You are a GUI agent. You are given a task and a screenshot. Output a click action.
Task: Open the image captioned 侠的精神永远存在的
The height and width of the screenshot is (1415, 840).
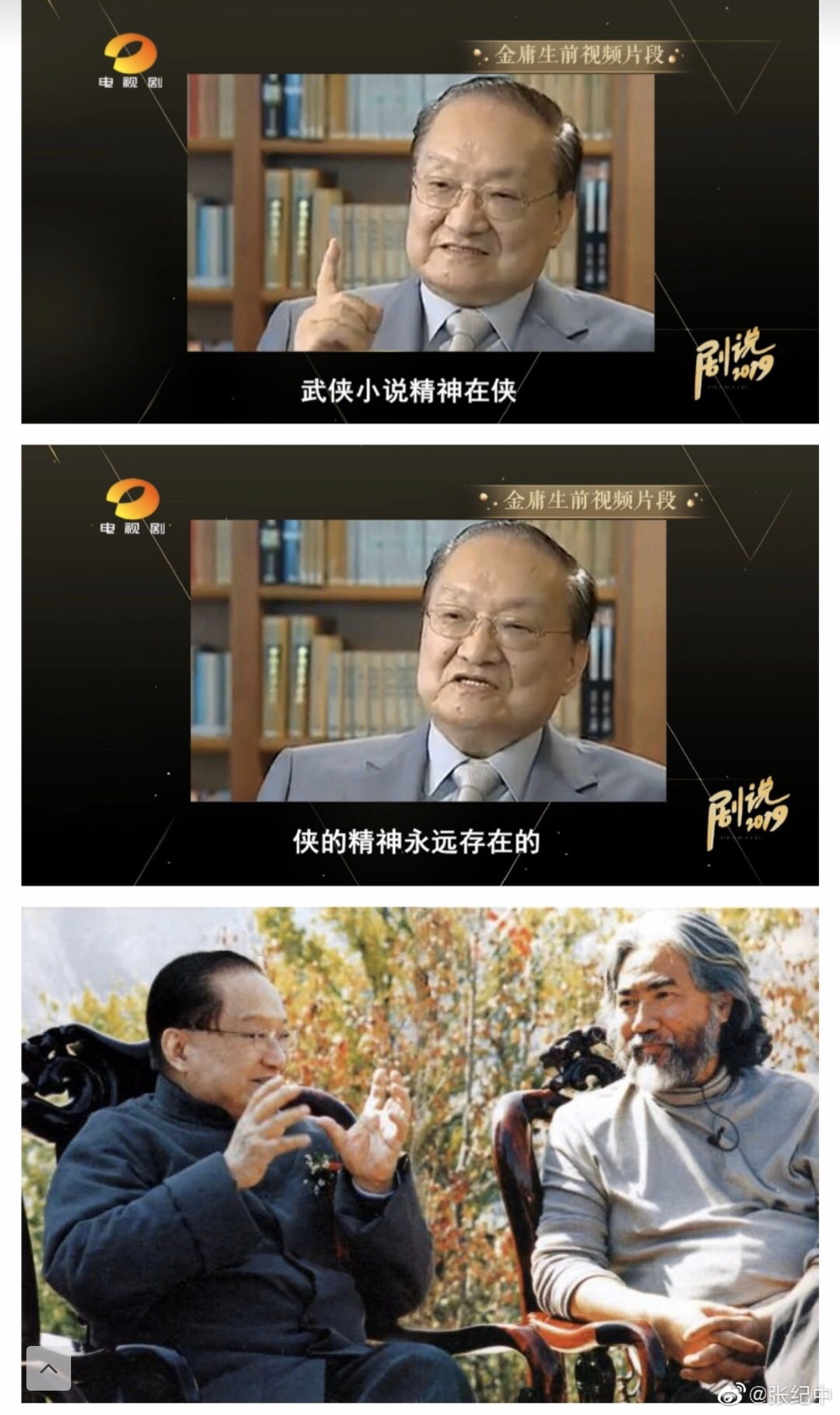coord(419,665)
